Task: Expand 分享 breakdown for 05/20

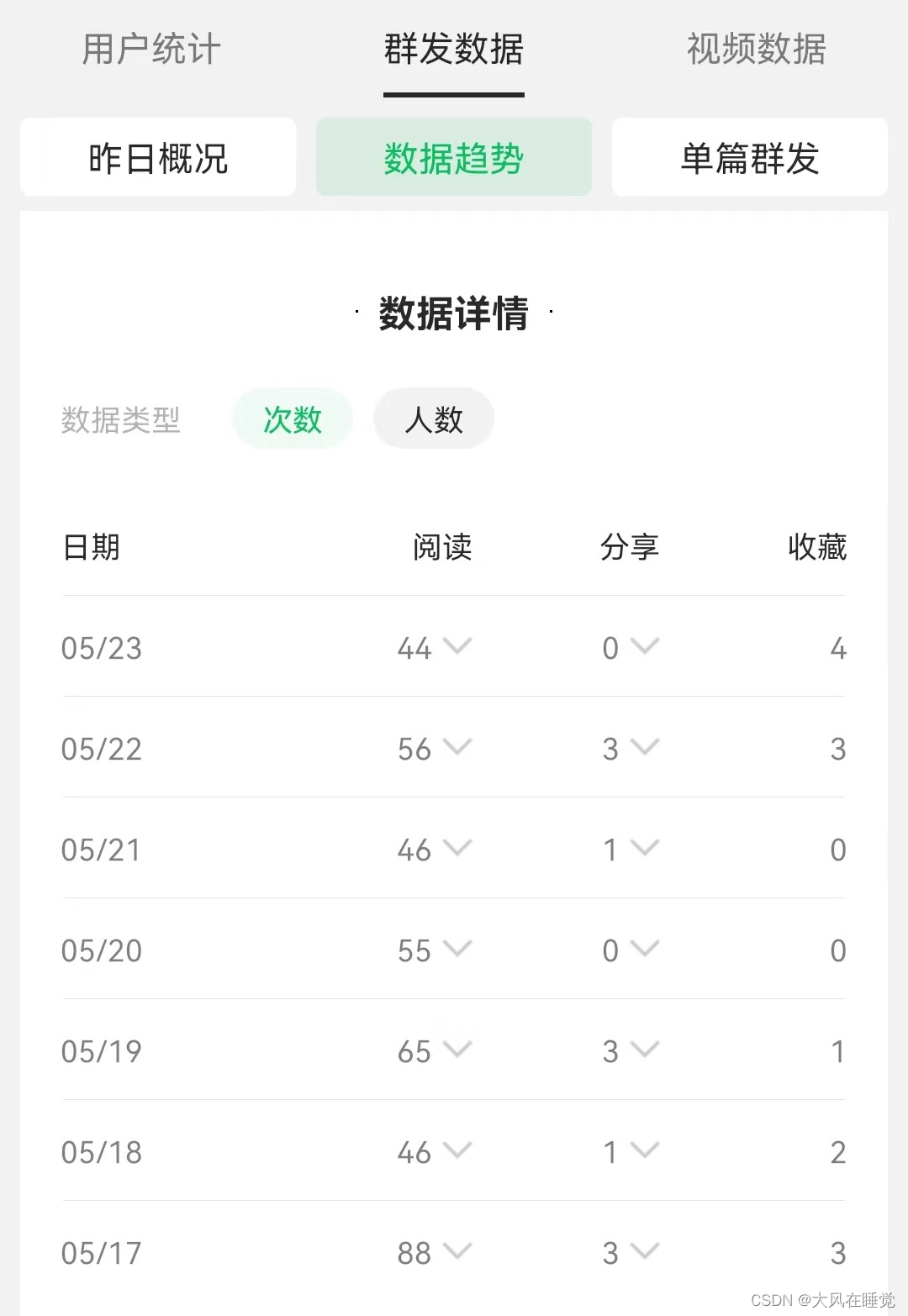Action: coord(645,949)
